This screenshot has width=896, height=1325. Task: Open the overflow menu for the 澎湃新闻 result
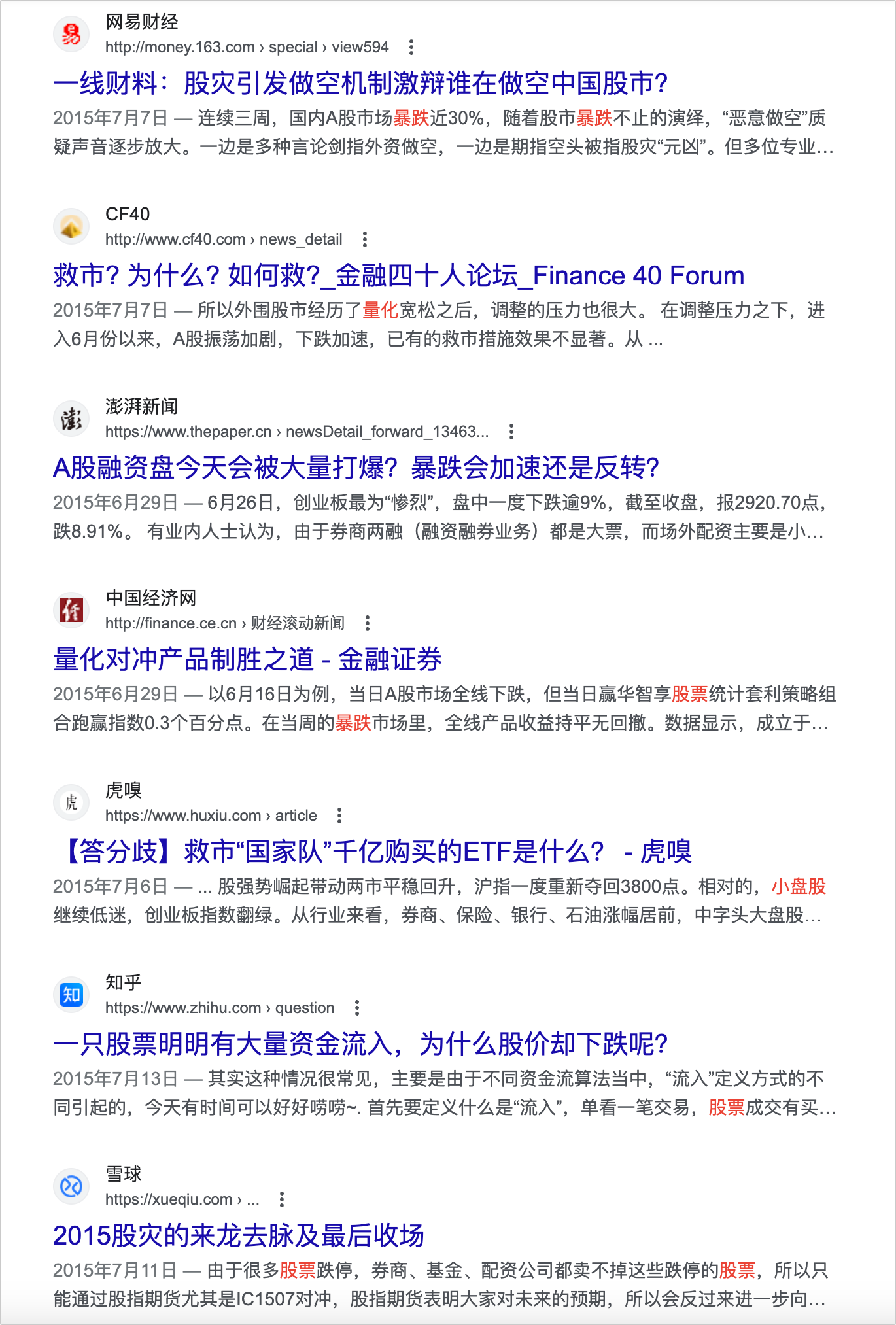point(511,432)
